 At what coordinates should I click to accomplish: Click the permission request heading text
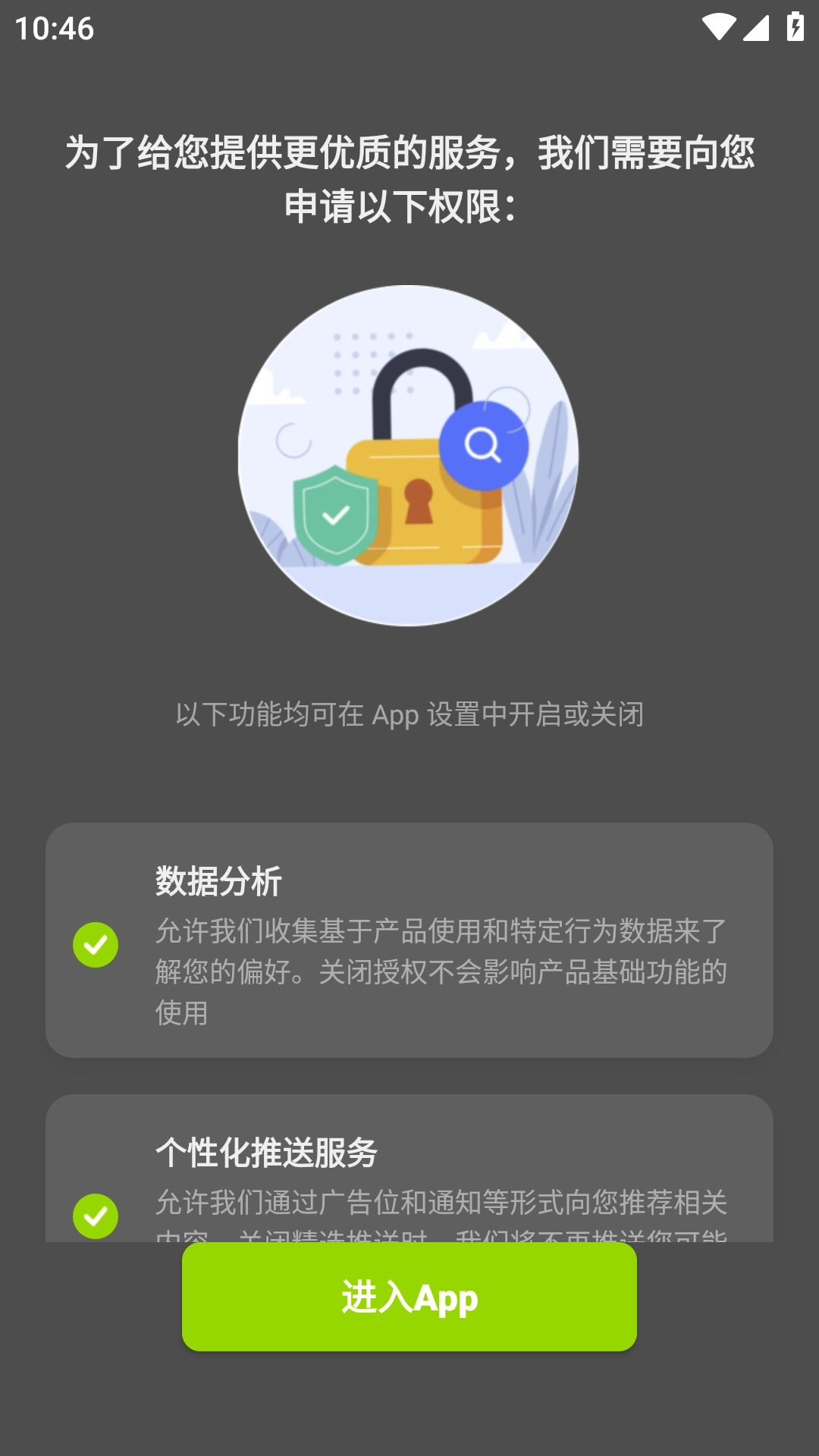409,174
